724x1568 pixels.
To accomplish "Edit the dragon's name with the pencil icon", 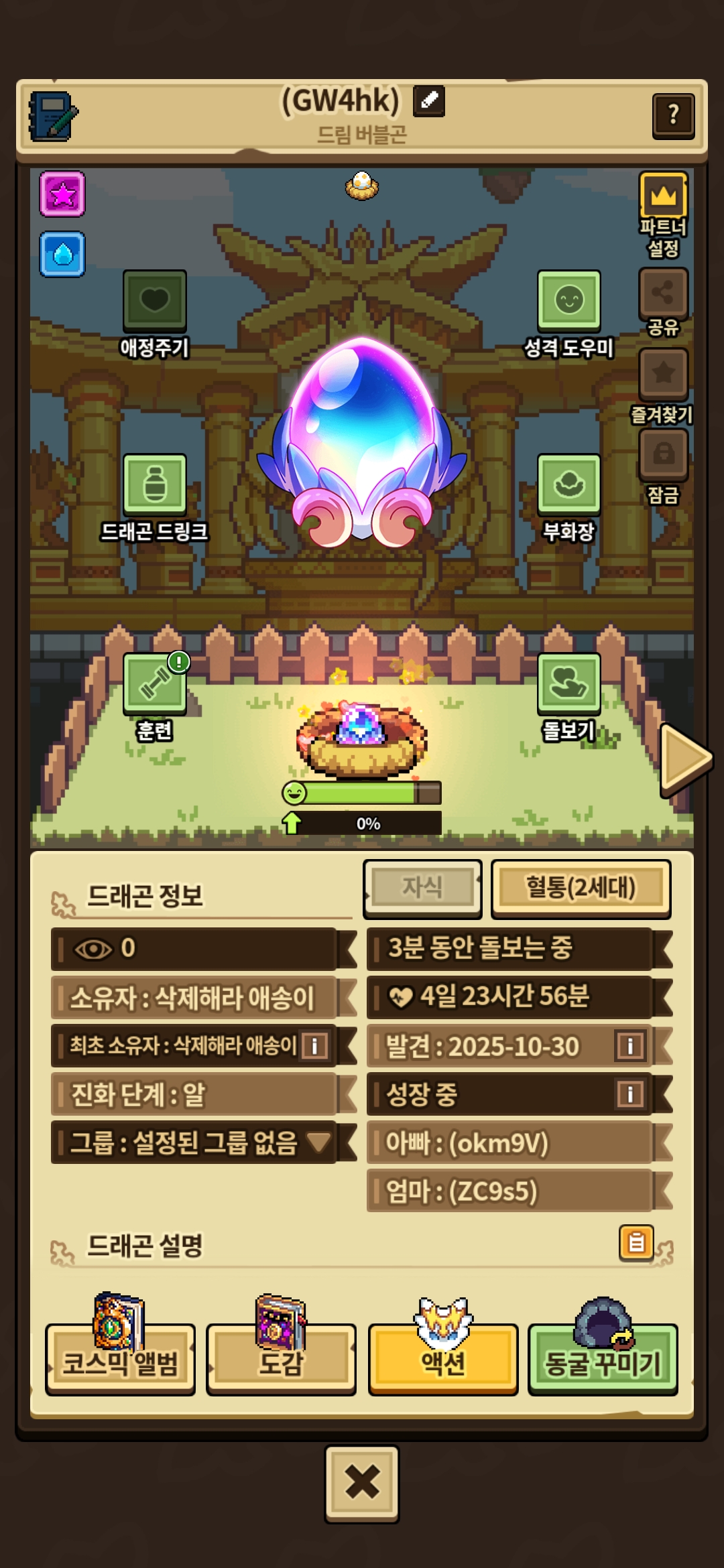I will click(x=429, y=101).
